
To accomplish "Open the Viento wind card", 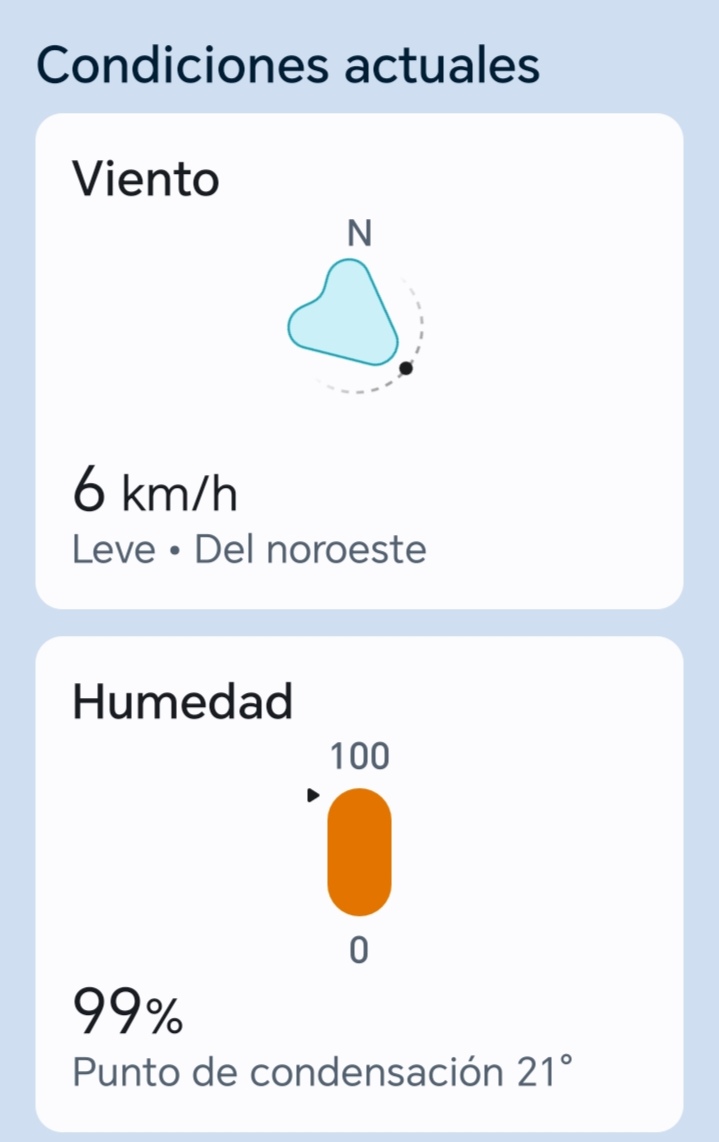I will (x=359, y=360).
